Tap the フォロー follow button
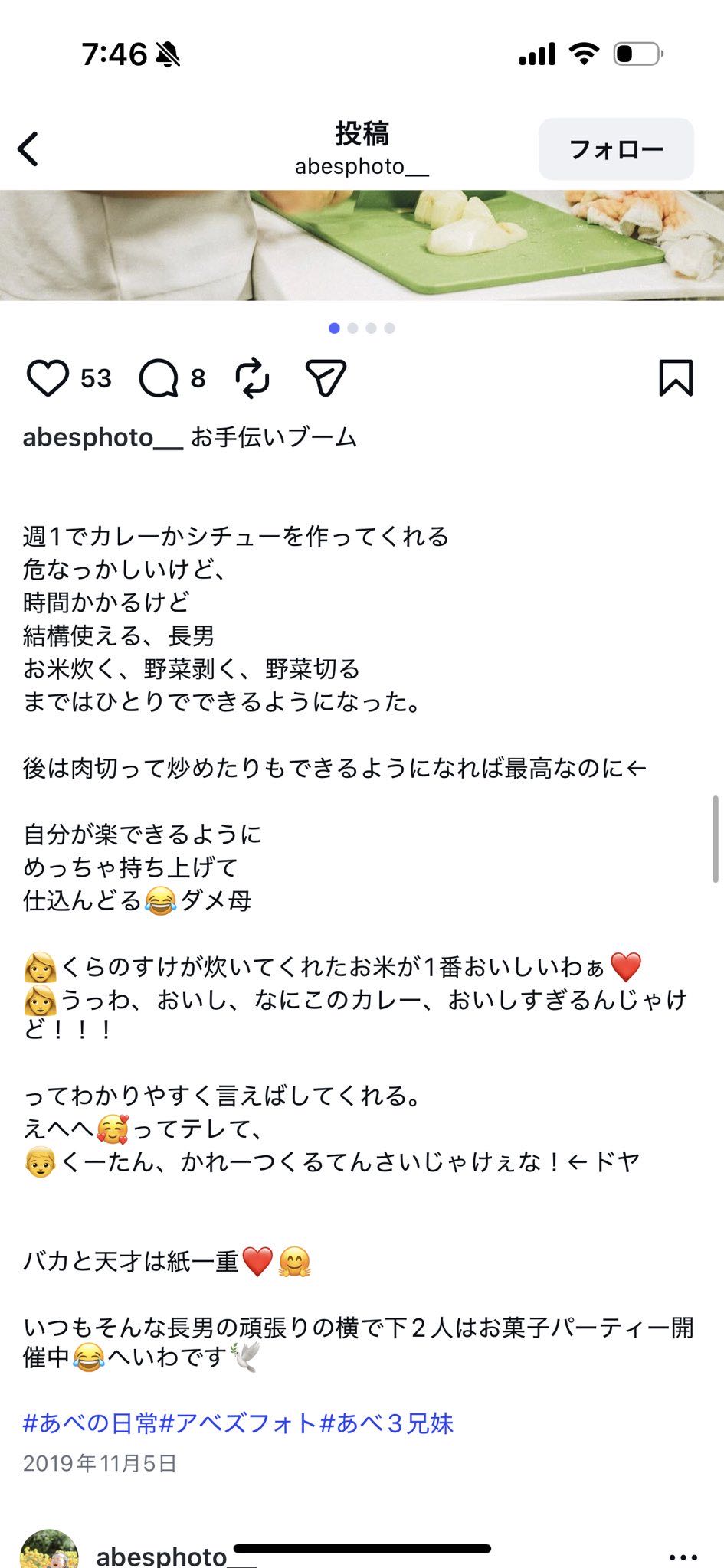The height and width of the screenshot is (1568, 724). pyautogui.click(x=616, y=149)
